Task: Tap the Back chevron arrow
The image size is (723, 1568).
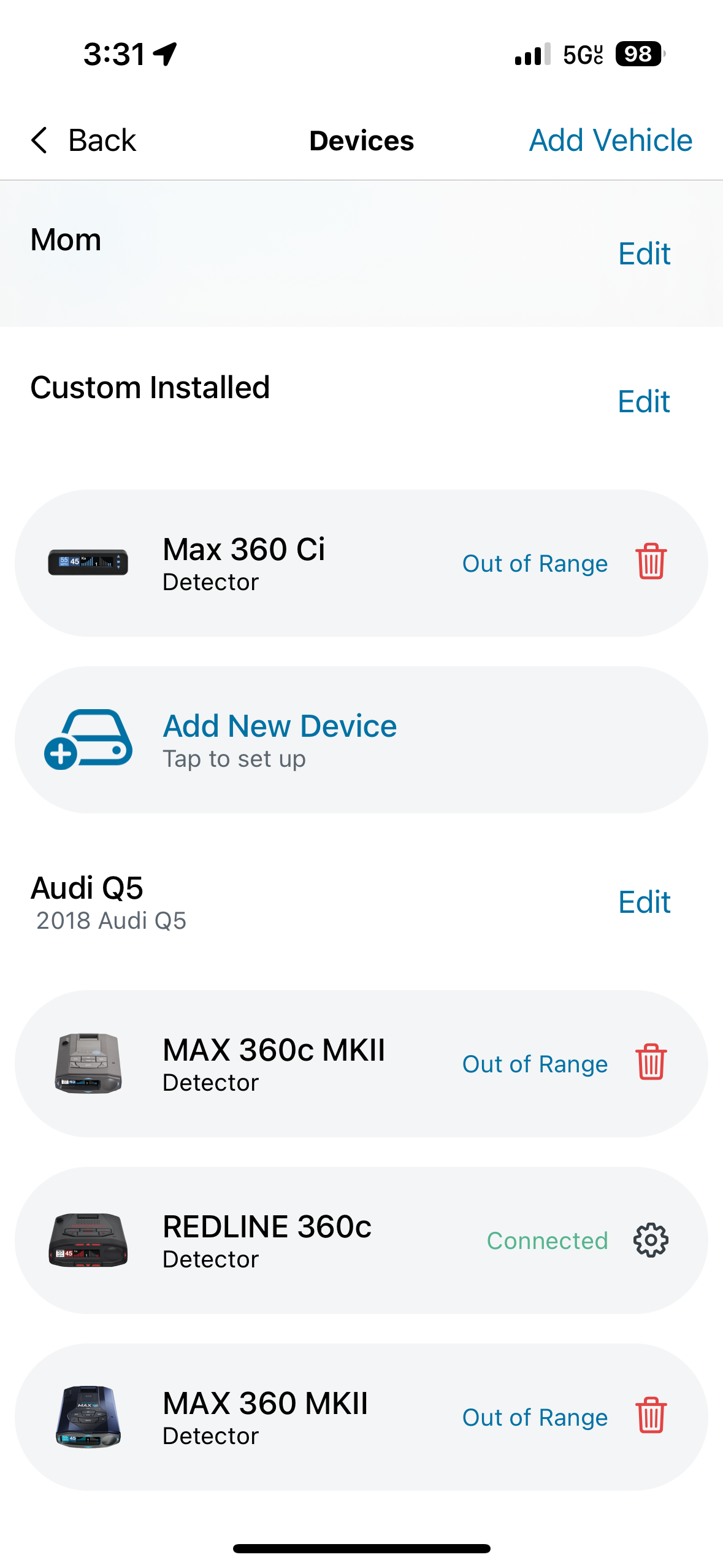Action: pyautogui.click(x=39, y=140)
